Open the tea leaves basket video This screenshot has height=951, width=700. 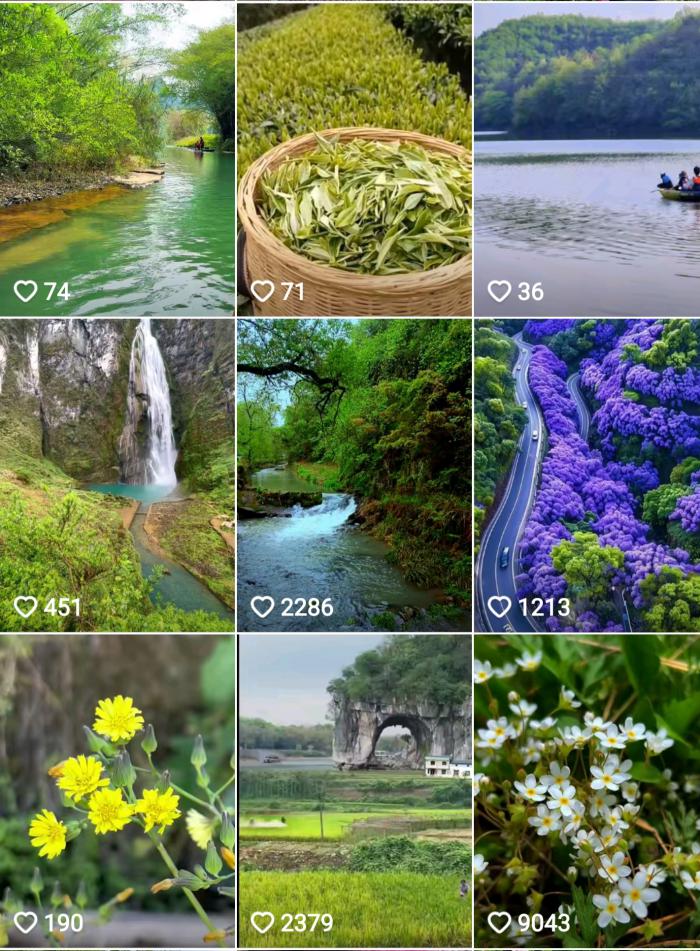coord(354,158)
